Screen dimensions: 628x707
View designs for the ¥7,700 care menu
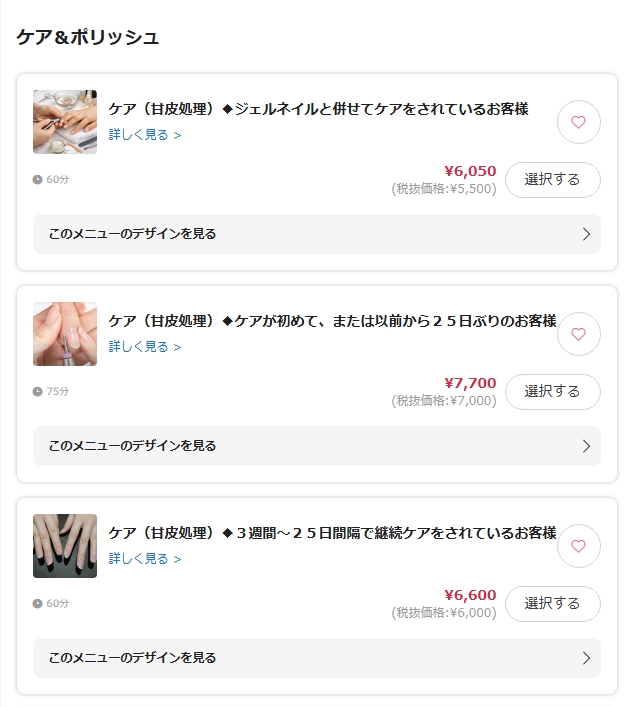point(316,446)
